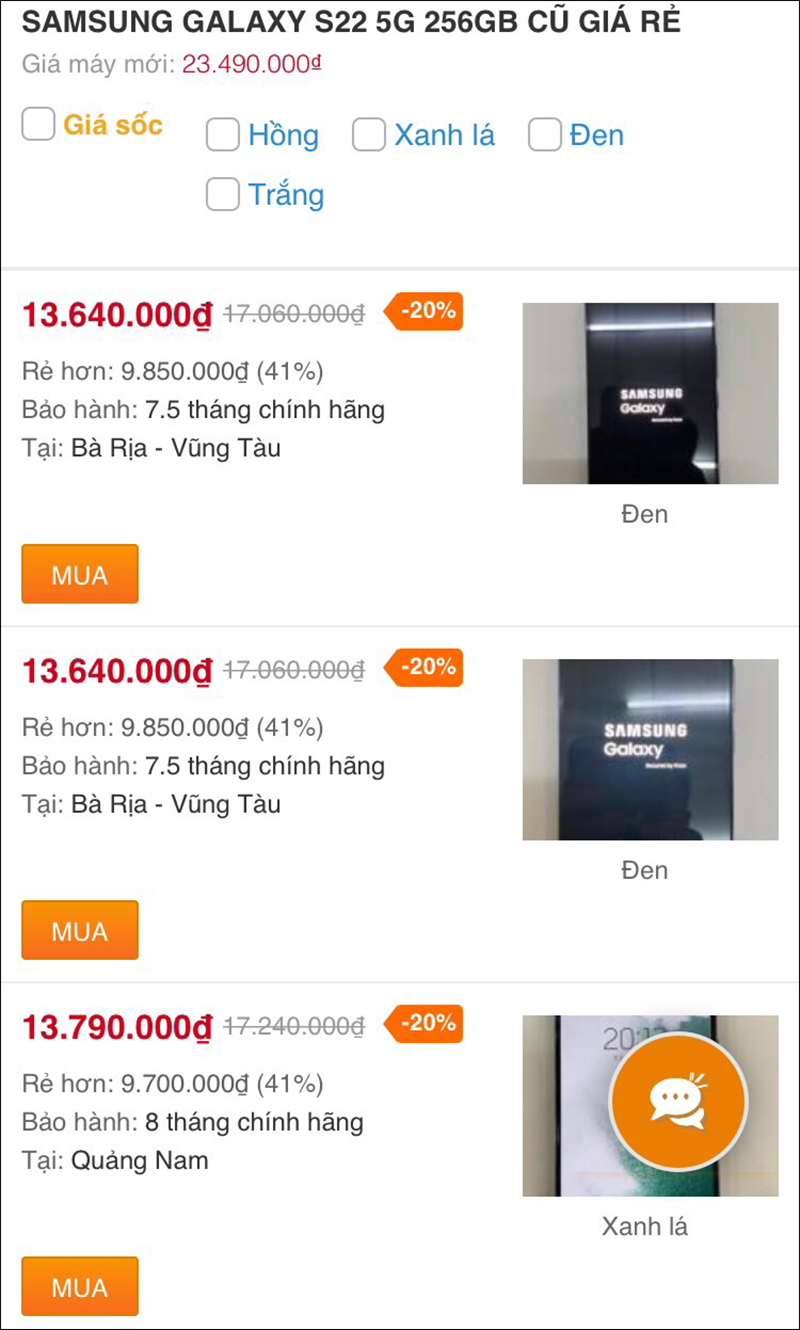Check the "Trắng" color filter
This screenshot has height=1330, width=800.
click(222, 195)
